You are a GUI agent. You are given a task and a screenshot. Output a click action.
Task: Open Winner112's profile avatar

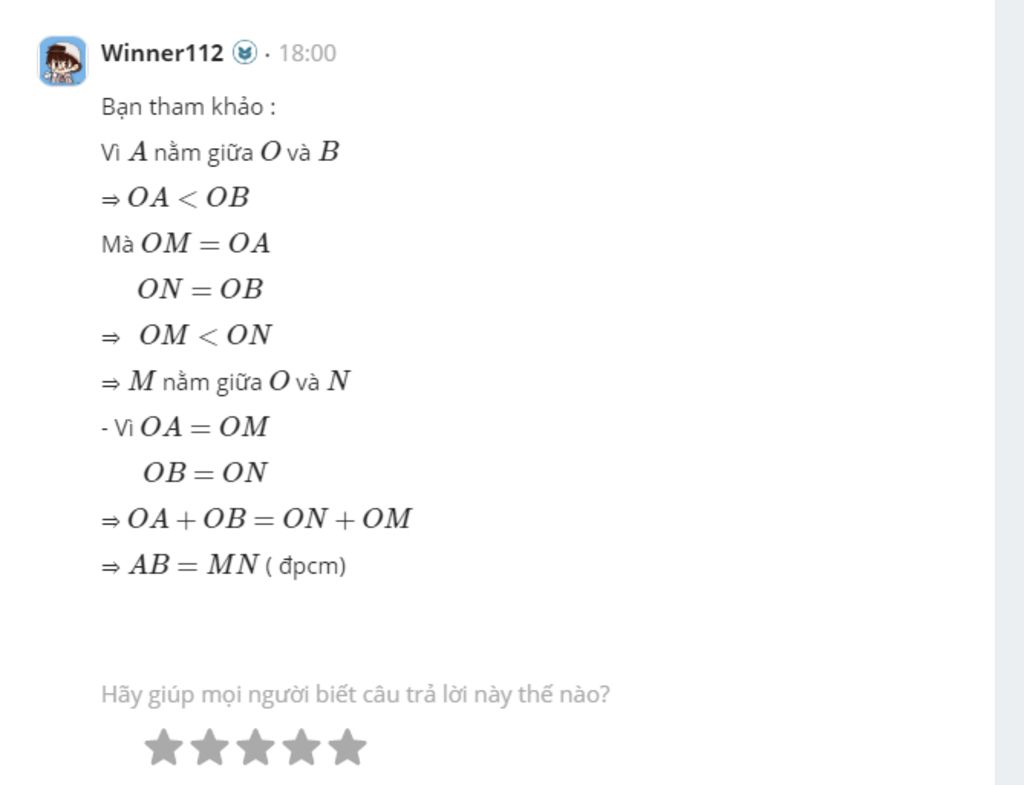point(62,61)
